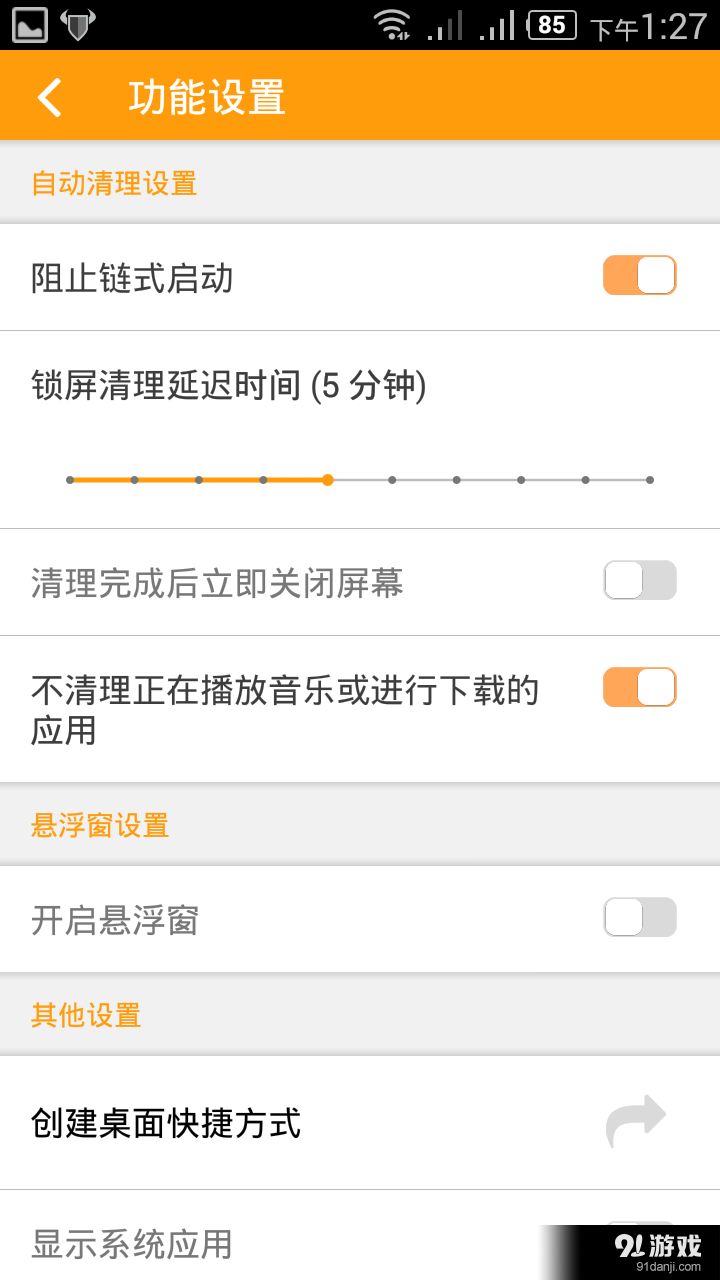Disable the 阻止链式启动 toggle
The image size is (720, 1280).
[640, 273]
